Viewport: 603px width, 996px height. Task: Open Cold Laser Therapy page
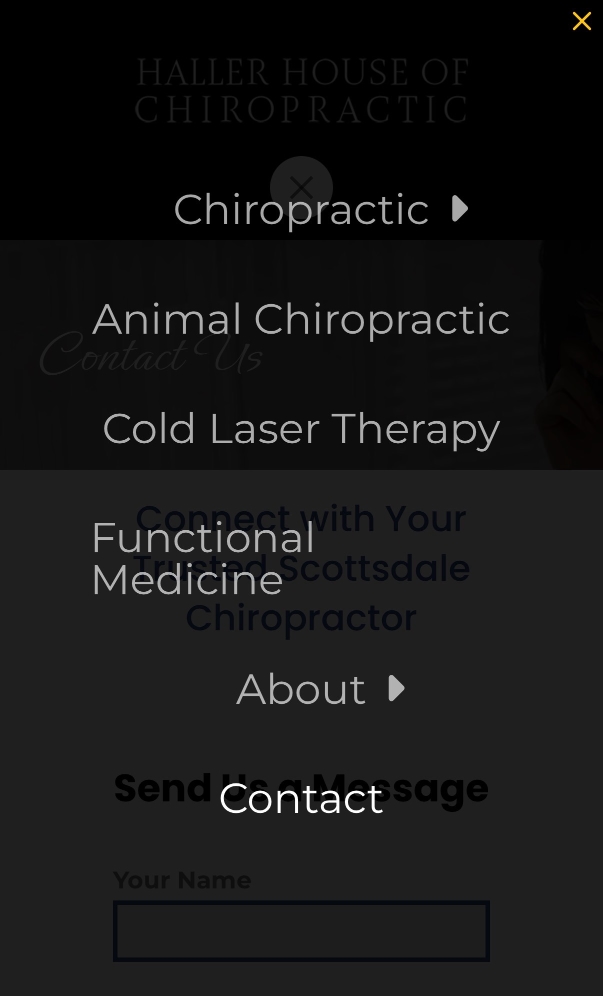click(x=301, y=429)
